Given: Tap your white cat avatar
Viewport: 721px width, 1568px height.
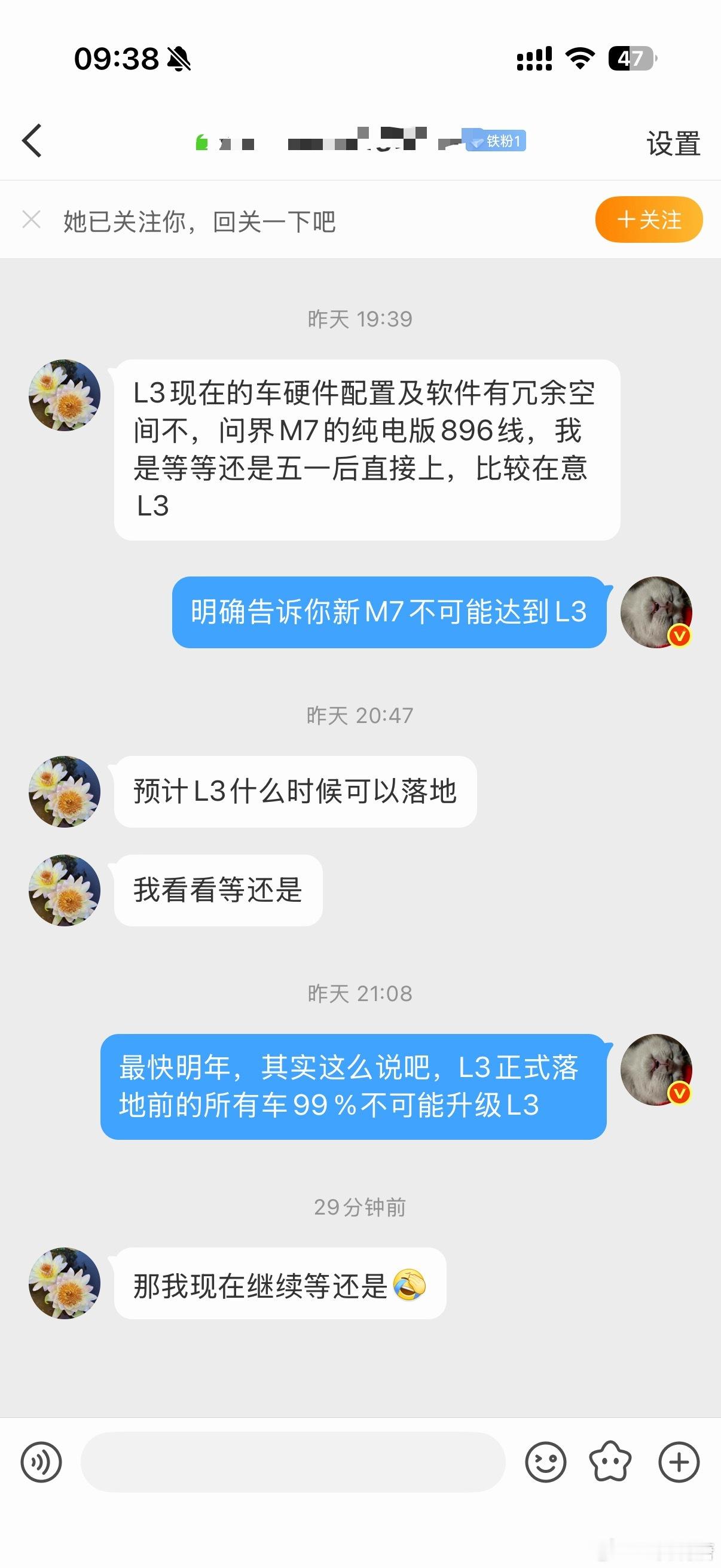Looking at the screenshot, I should (656, 614).
